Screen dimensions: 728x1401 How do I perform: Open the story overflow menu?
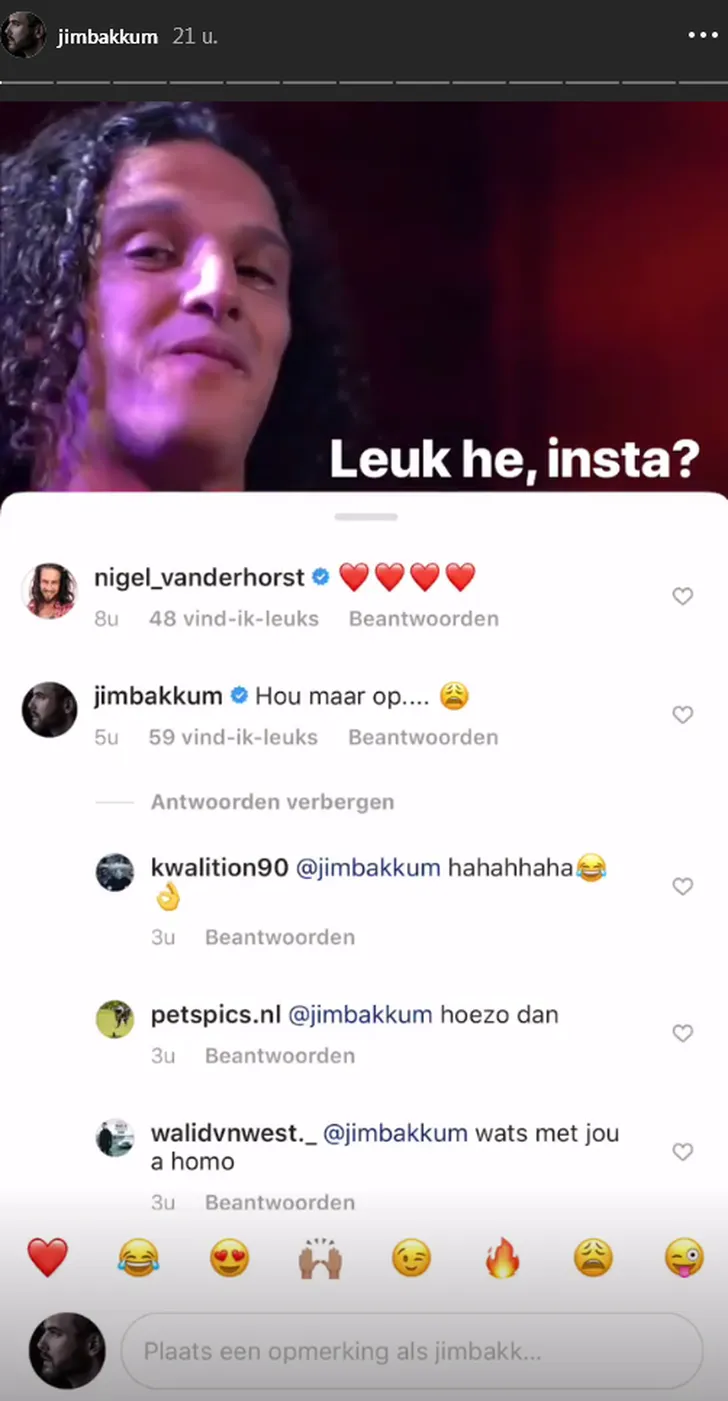pyautogui.click(x=702, y=36)
